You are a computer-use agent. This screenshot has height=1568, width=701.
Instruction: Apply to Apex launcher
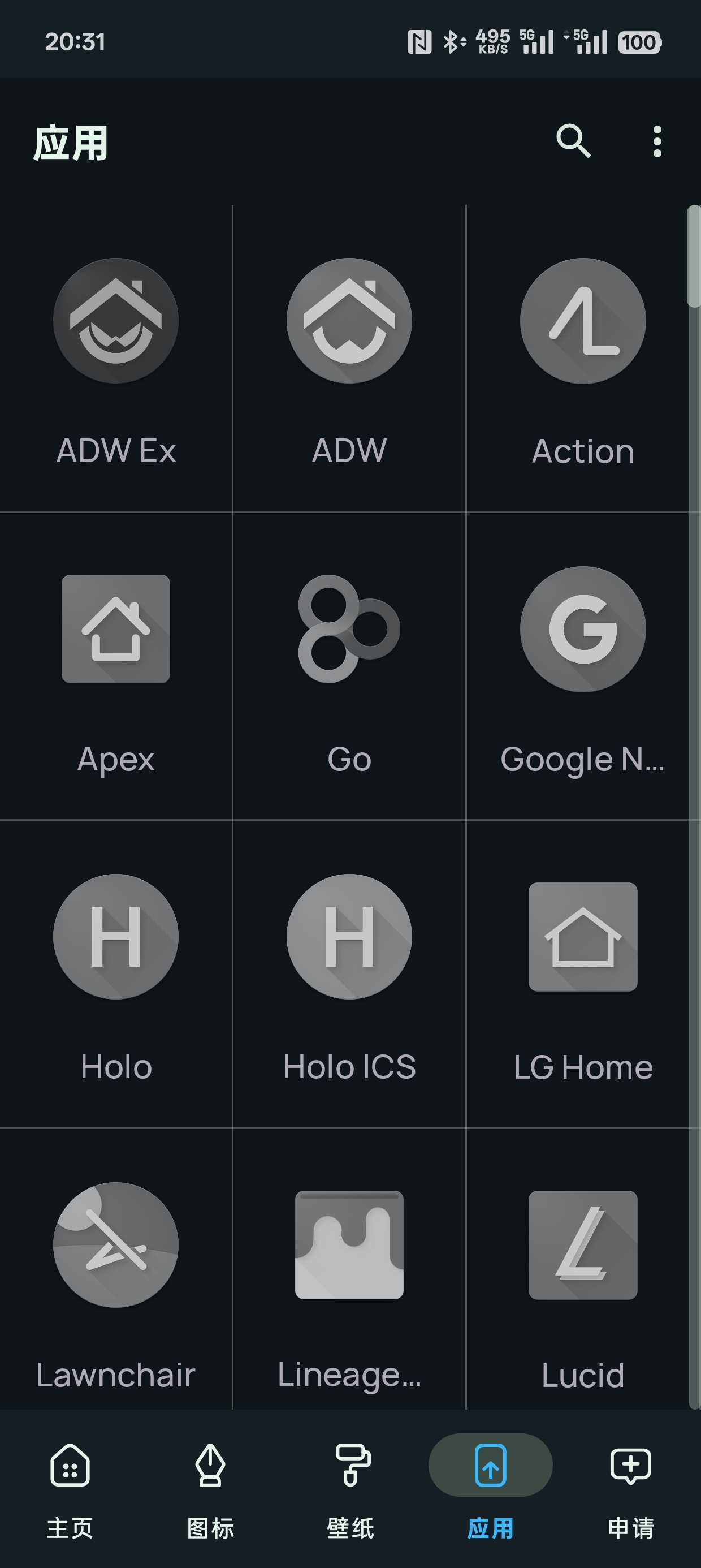pos(116,666)
